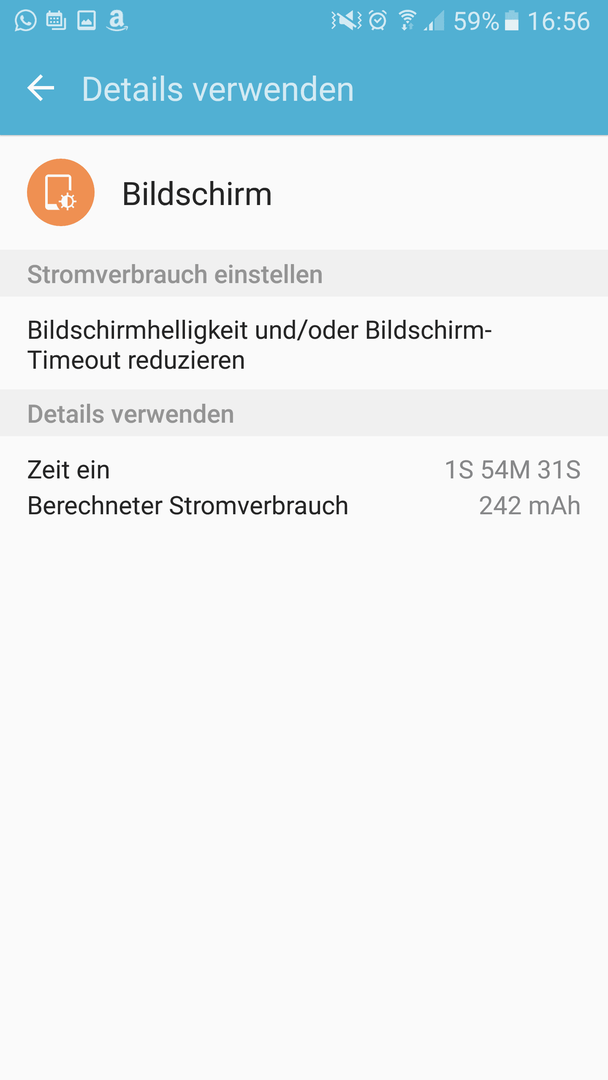The height and width of the screenshot is (1080, 608).
Task: Open Bildschirmhelligkeit und Timeout reduzieren
Action: (304, 344)
